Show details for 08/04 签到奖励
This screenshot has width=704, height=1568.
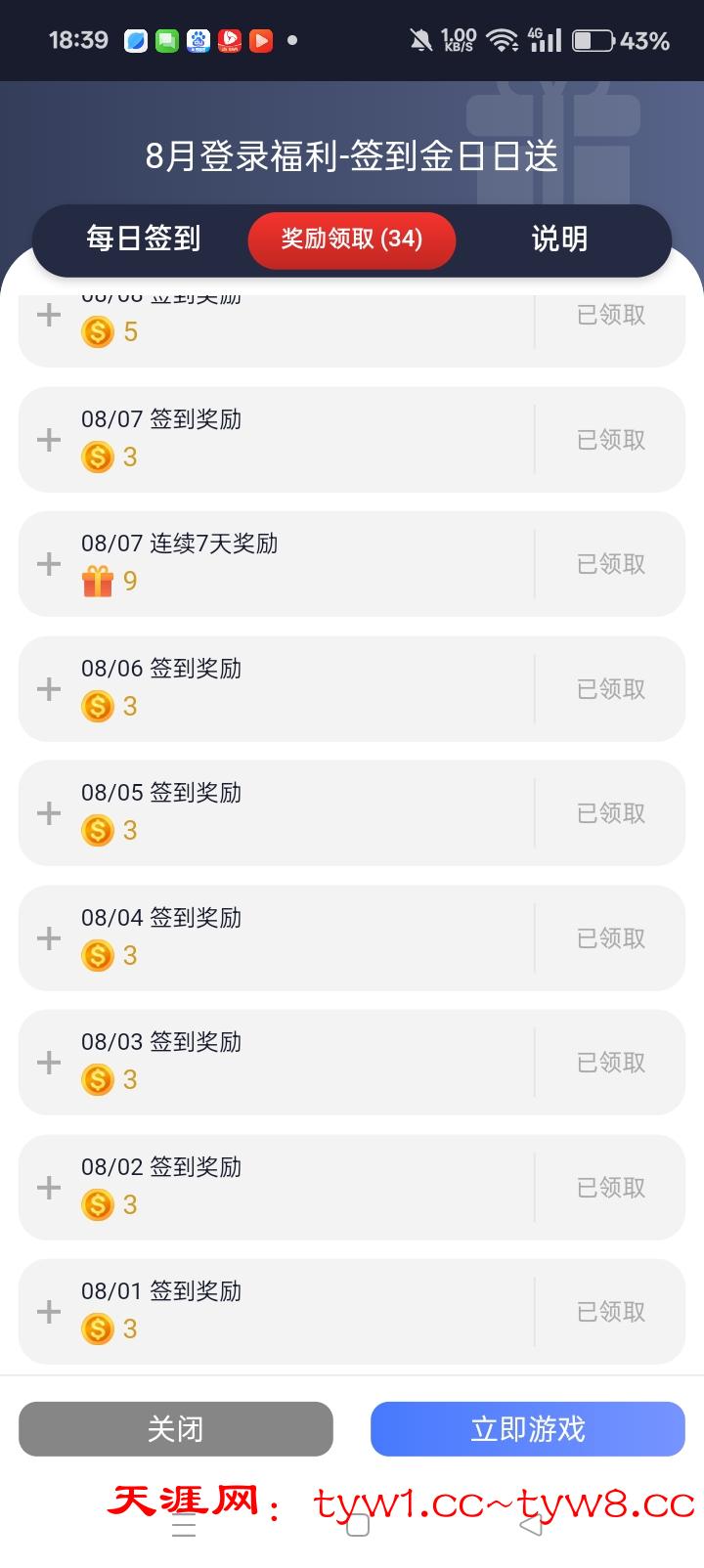49,938
